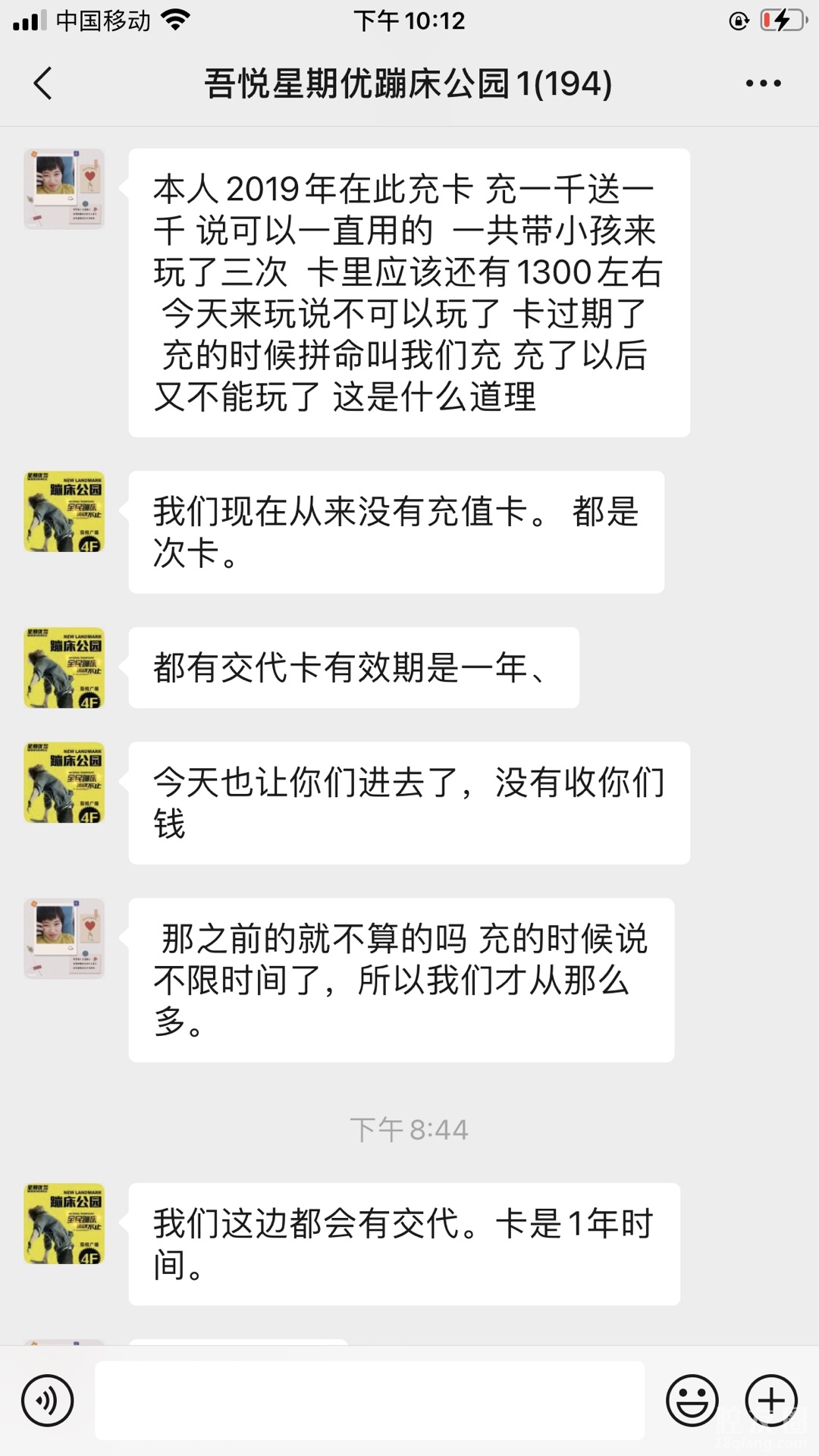The width and height of the screenshot is (819, 1456).
Task: Open the emoji sticker panel
Action: 692,1401
